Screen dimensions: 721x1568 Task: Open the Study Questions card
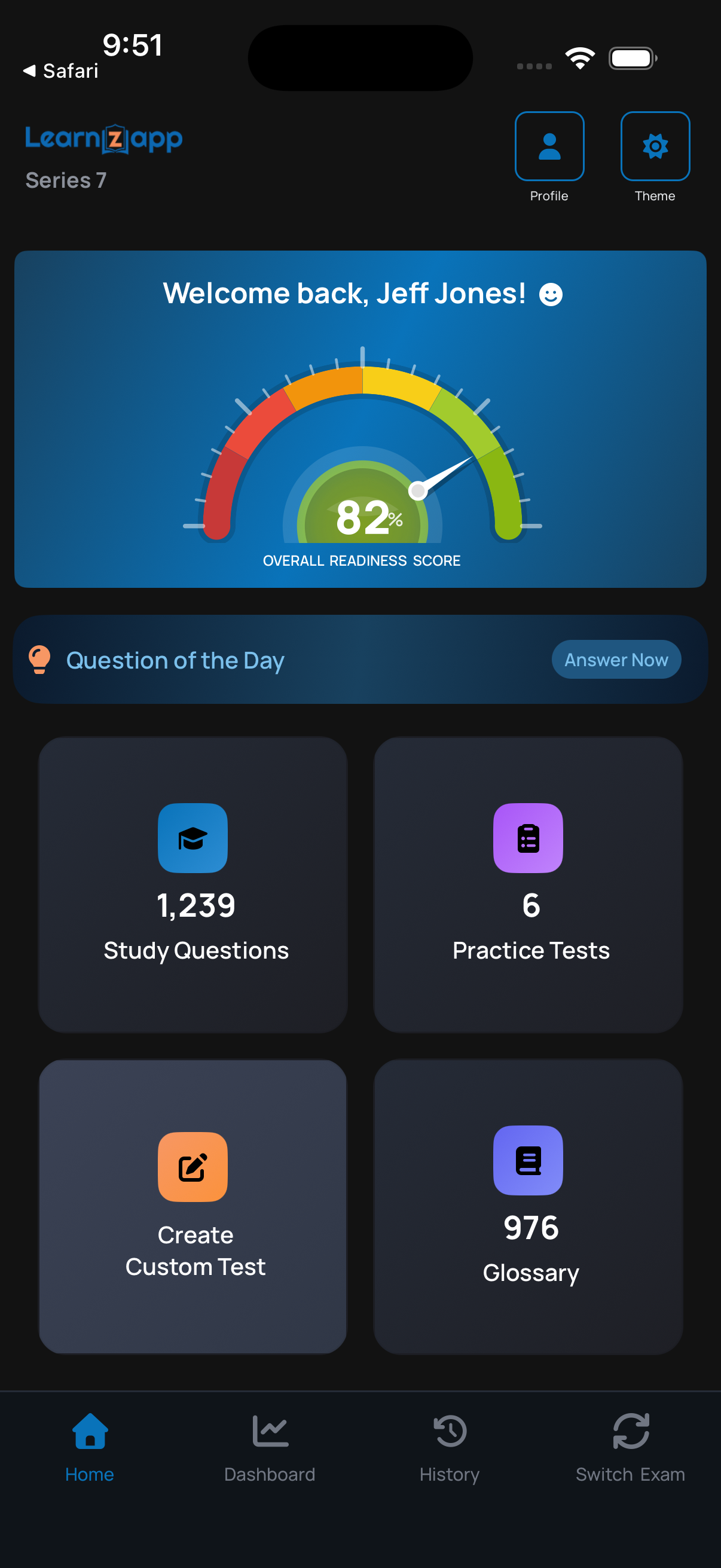(x=193, y=886)
